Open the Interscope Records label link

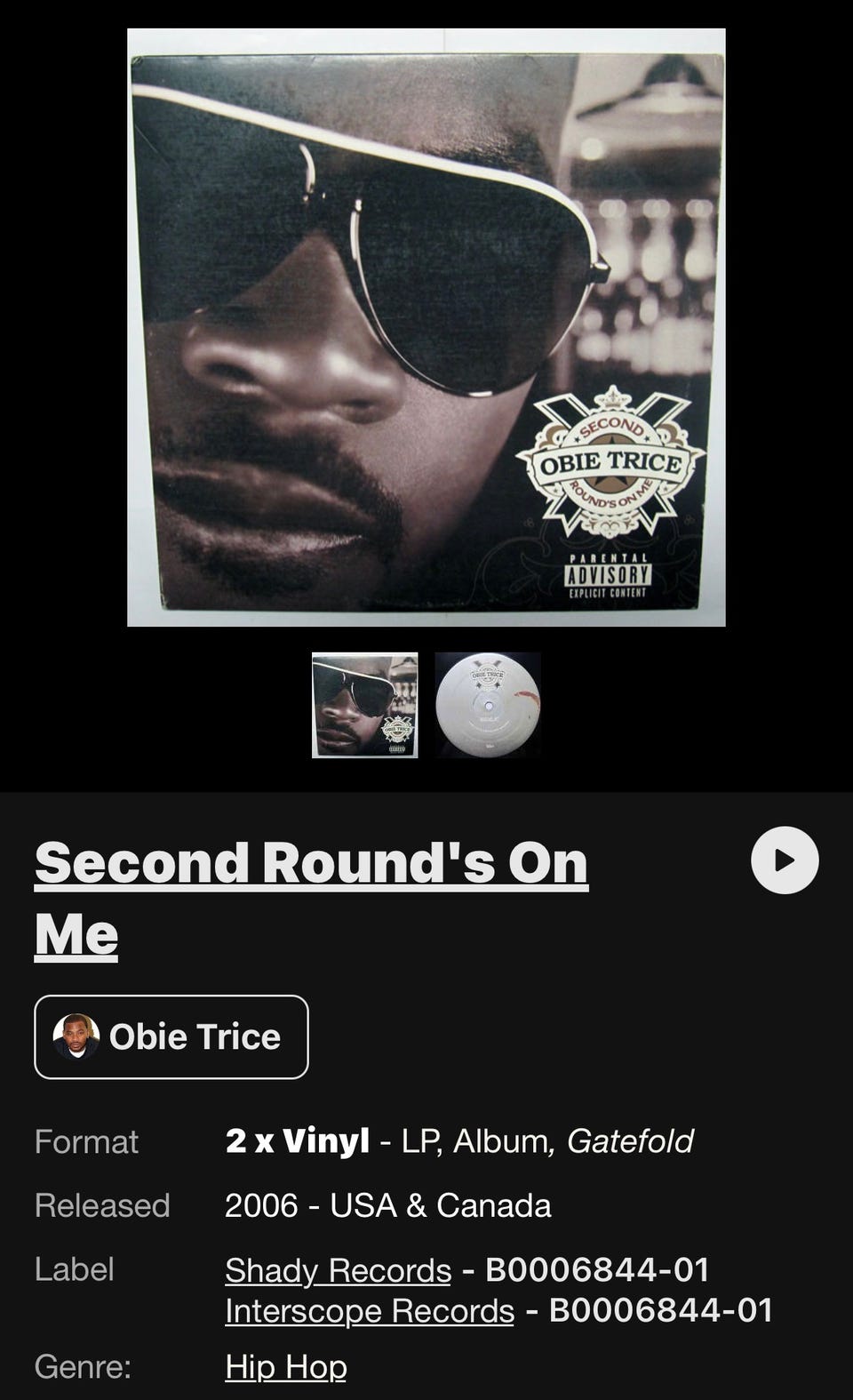370,1311
